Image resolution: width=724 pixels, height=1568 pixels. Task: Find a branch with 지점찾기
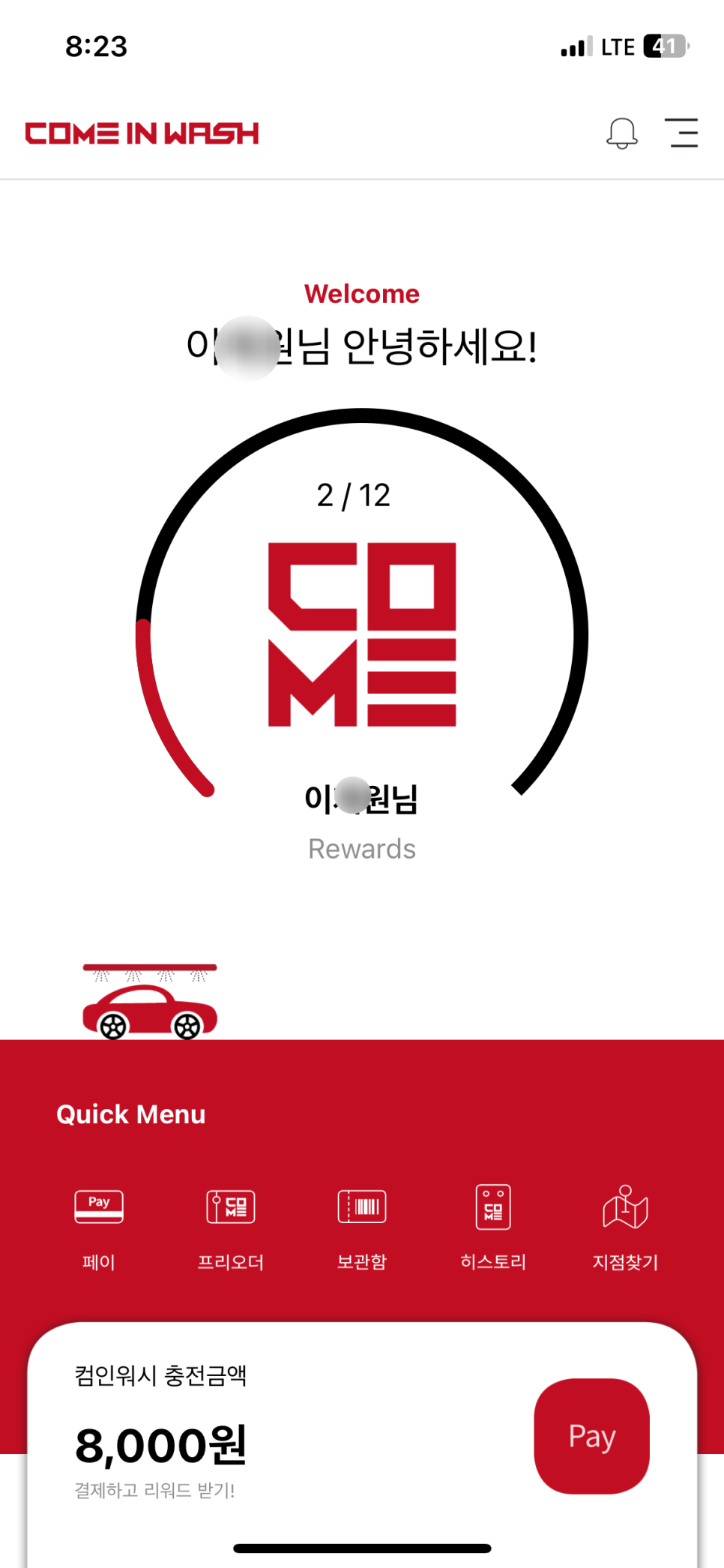(625, 1225)
